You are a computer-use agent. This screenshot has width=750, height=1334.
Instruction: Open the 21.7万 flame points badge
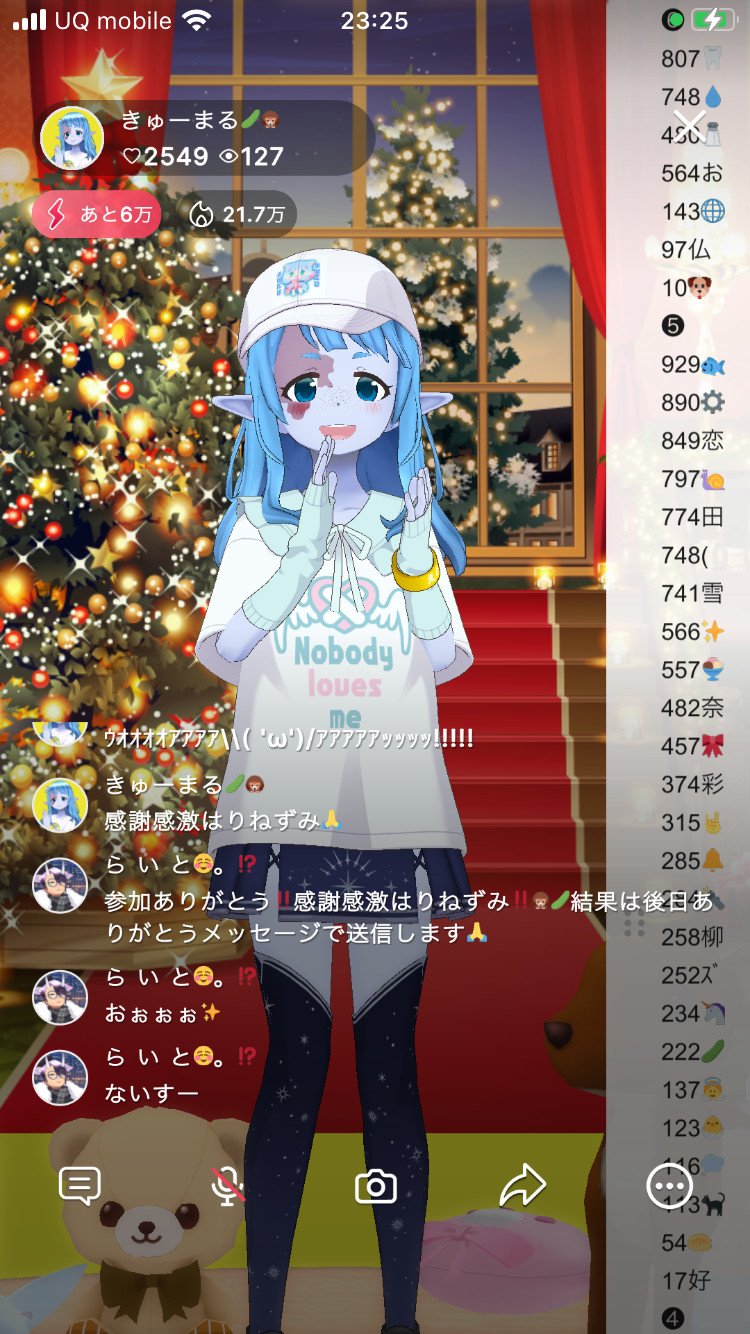(x=237, y=215)
